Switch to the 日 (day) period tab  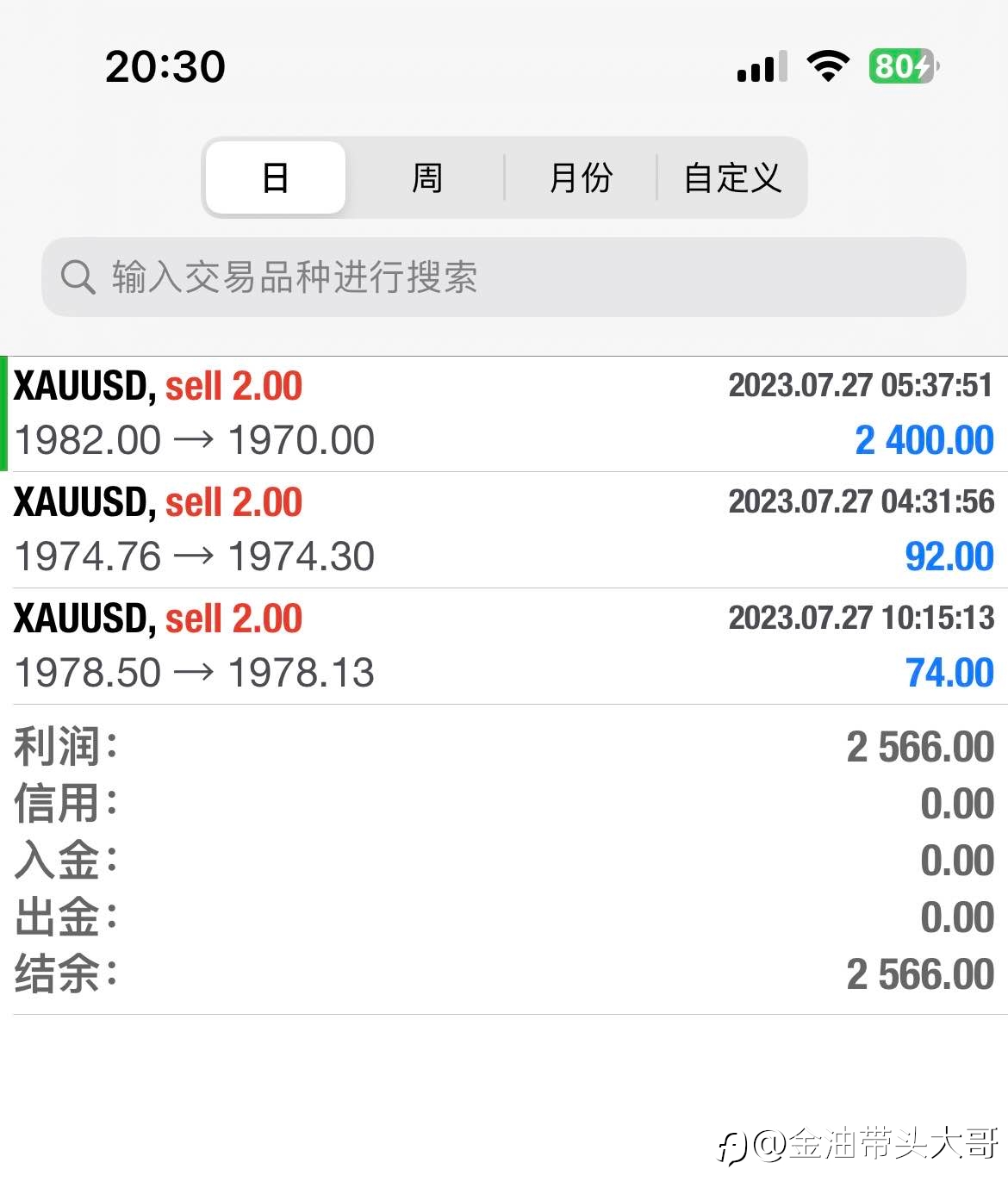[x=276, y=177]
